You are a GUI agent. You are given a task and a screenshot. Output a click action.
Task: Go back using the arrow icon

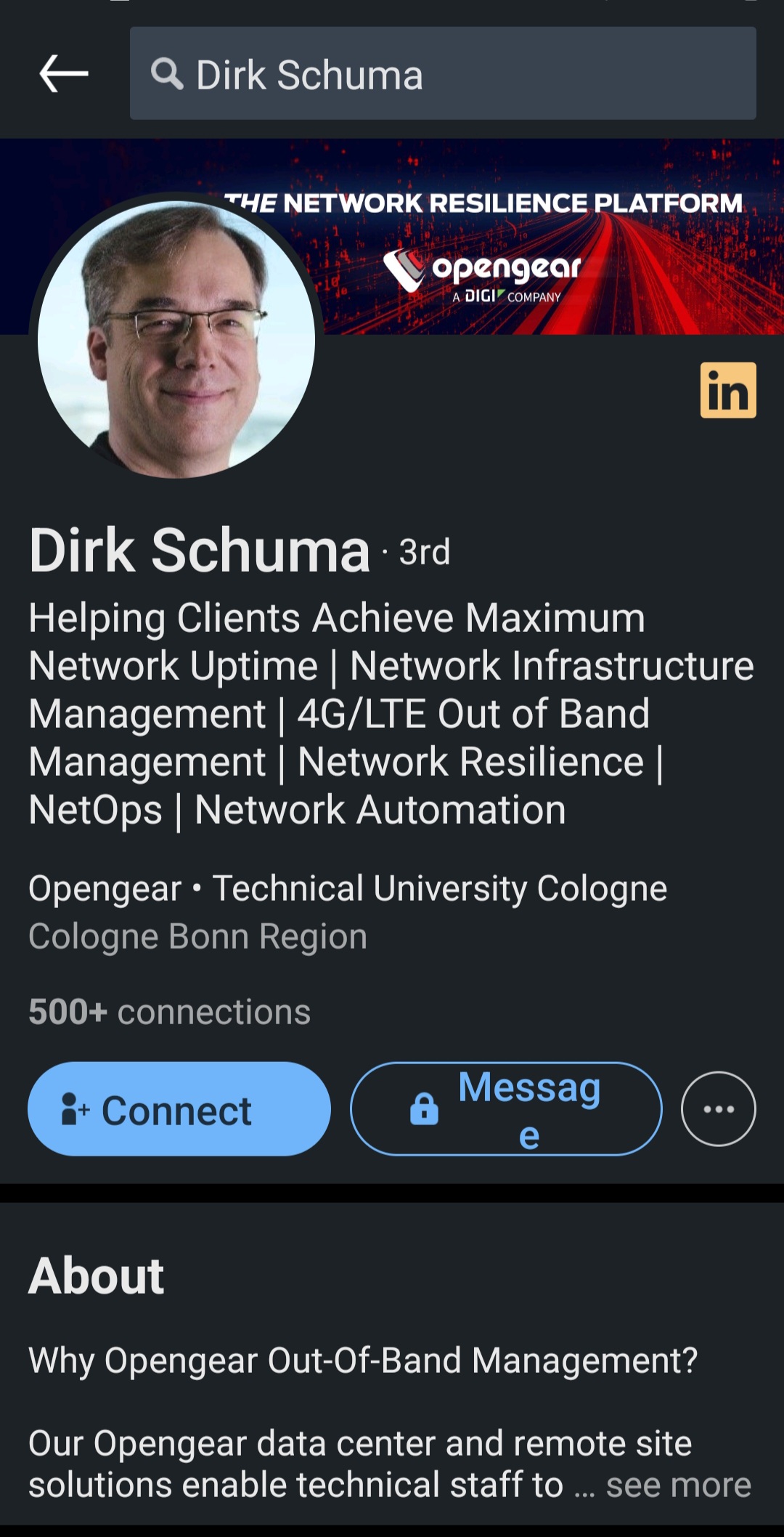coord(64,73)
